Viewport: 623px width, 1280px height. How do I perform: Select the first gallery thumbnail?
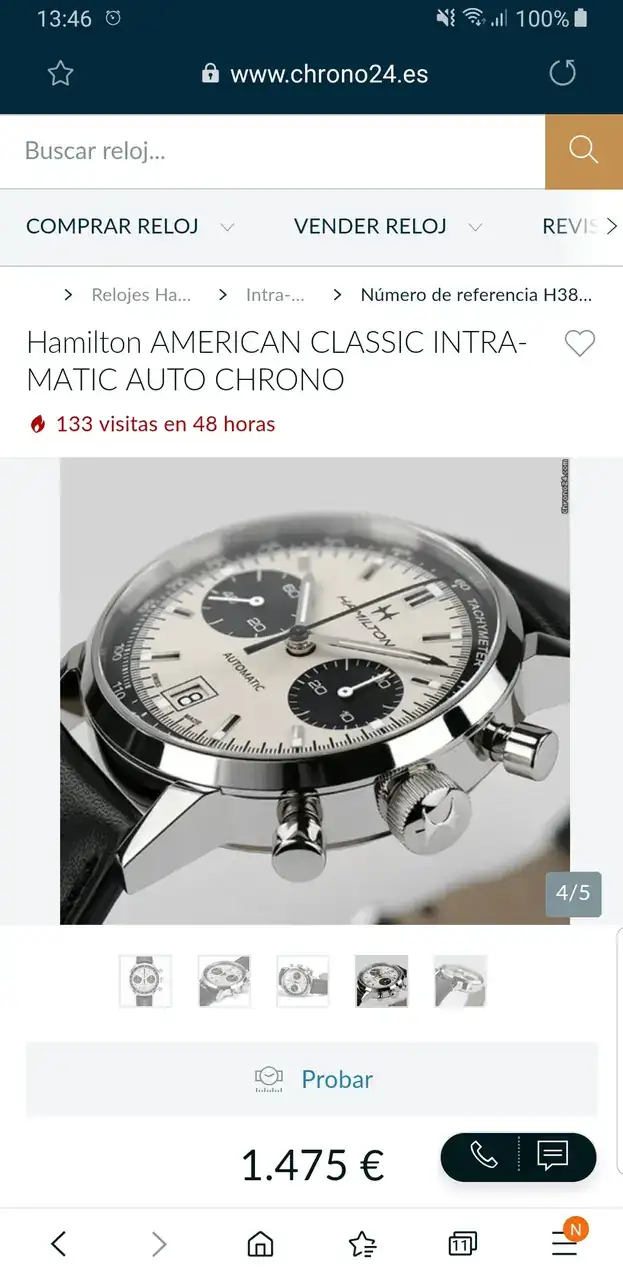pyautogui.click(x=145, y=980)
